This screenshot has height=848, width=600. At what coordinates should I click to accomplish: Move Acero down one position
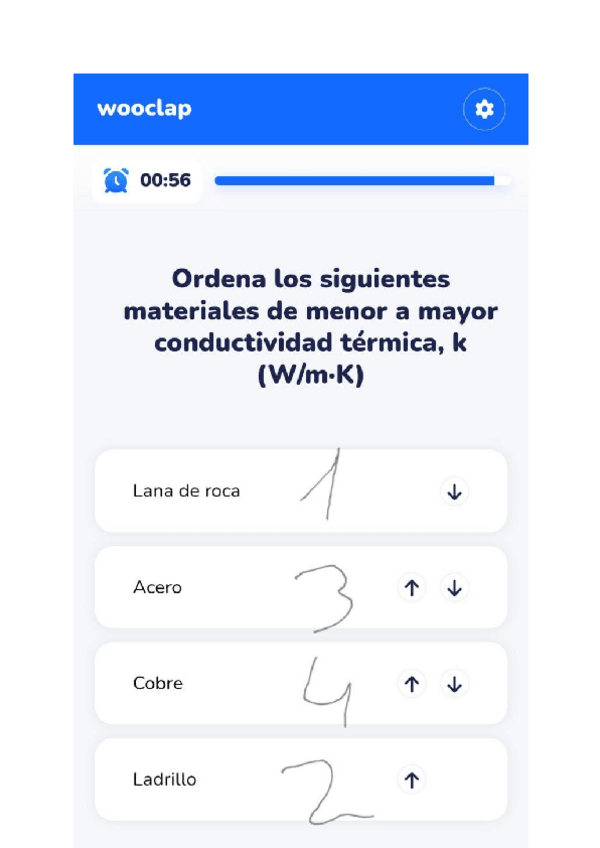[x=454, y=588]
